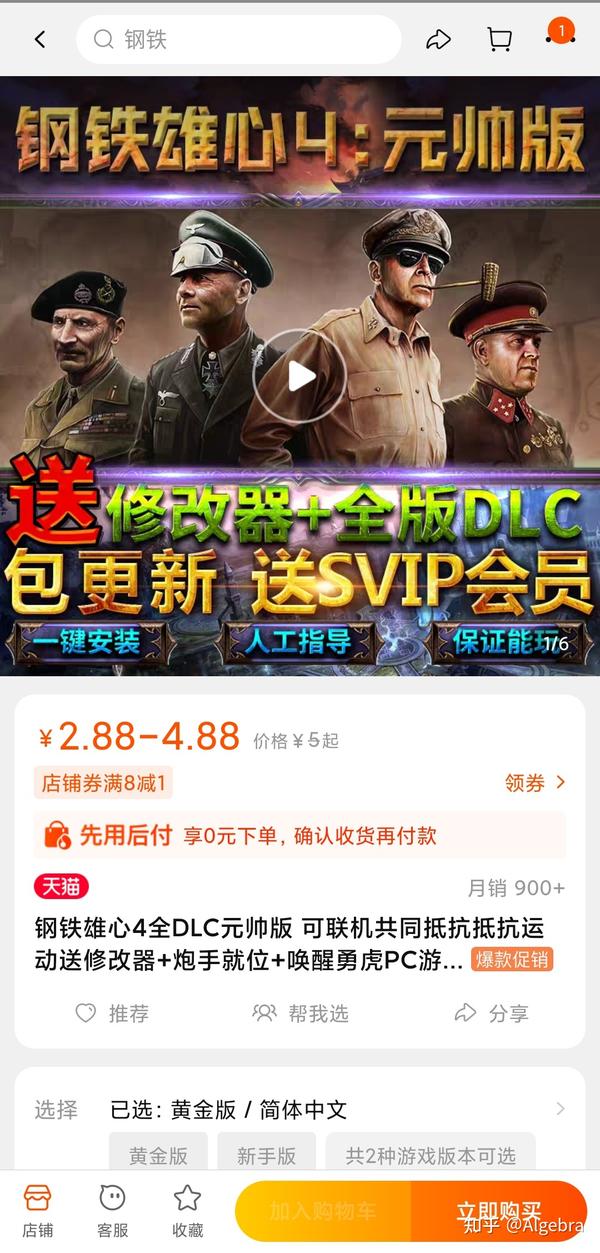This screenshot has width=600, height=1253.
Task: Contact customer service via 客服
Action: pos(112,1210)
